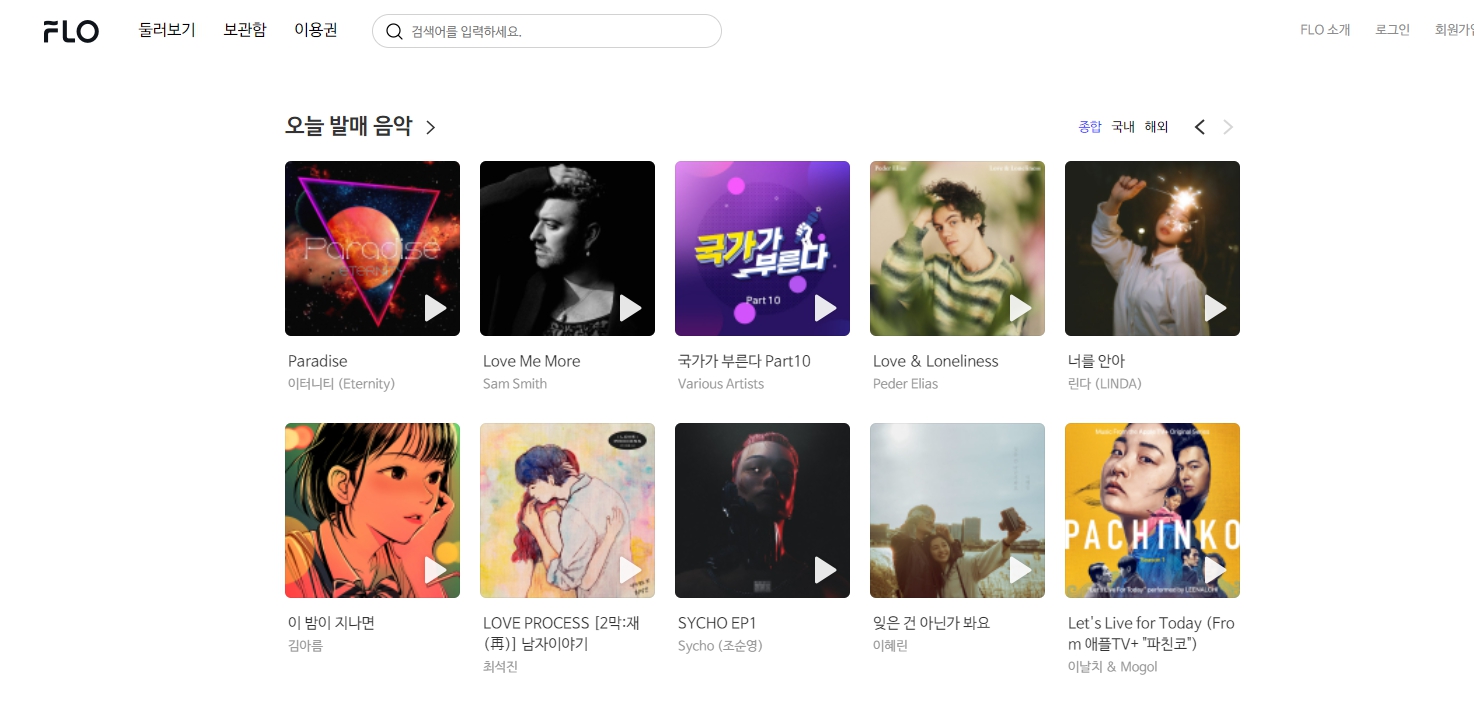This screenshot has width=1474, height=725.
Task: Open the 둘러보기 browse section
Action: pos(167,30)
